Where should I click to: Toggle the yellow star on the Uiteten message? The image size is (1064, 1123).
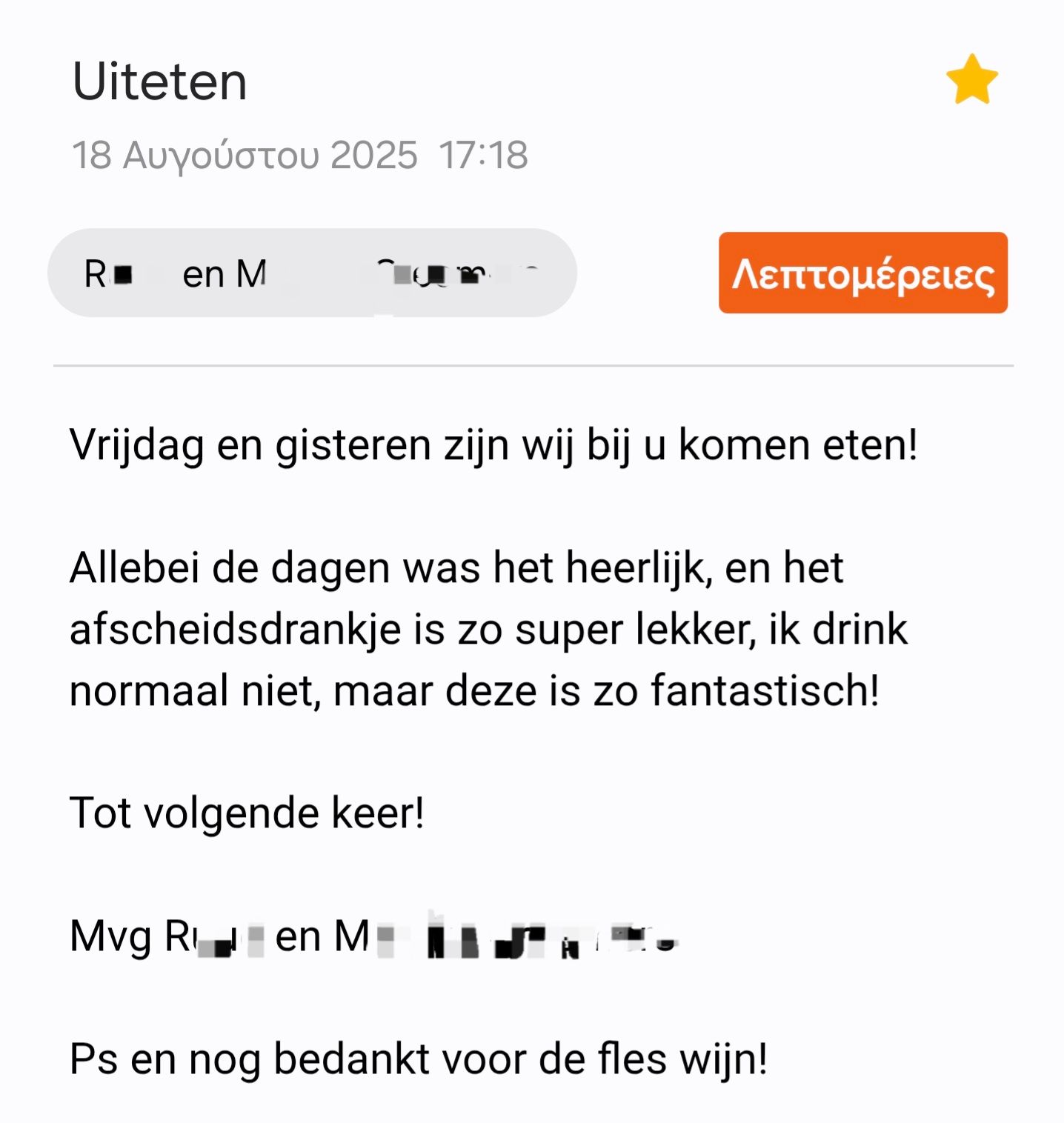971,80
